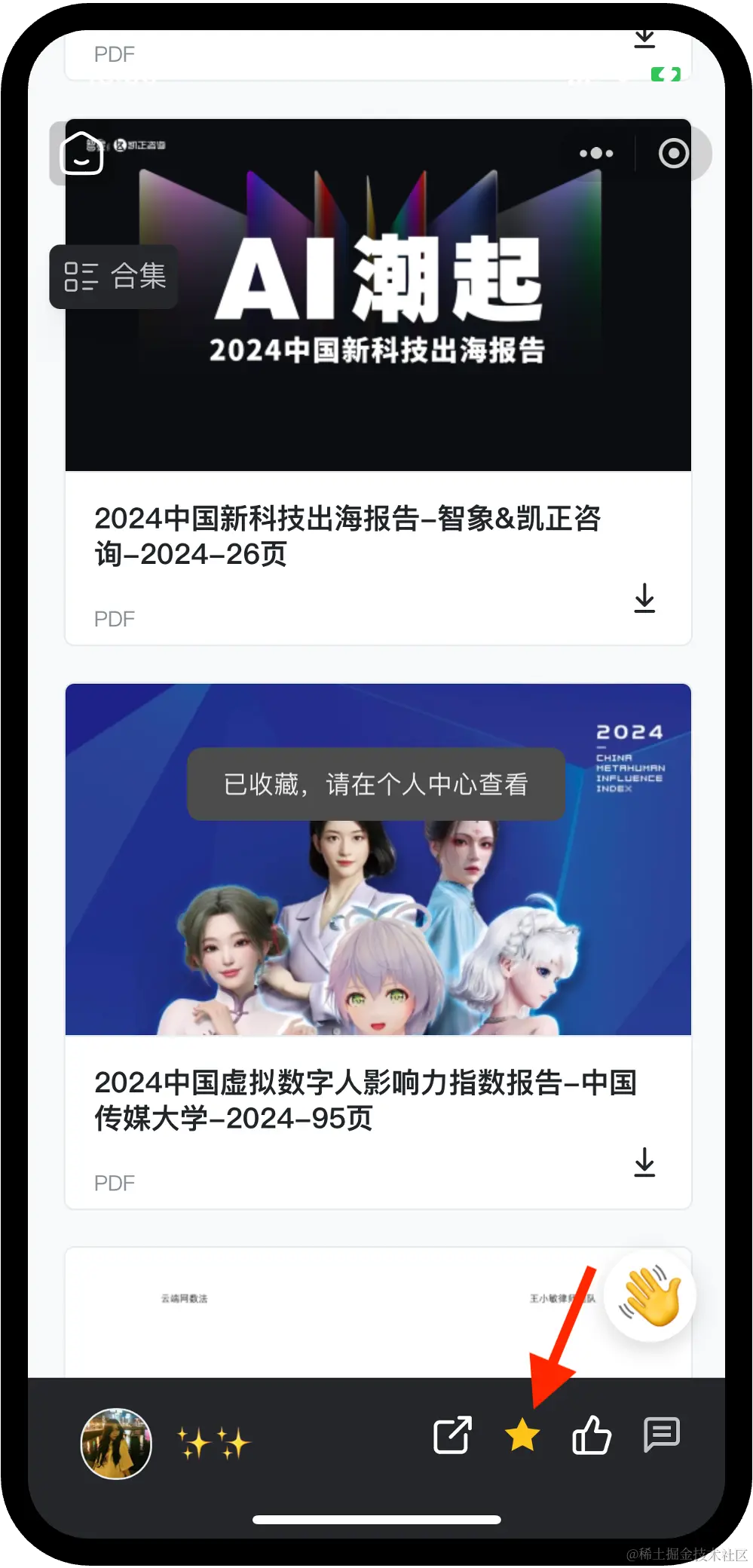Close the mini program with the circle button

click(x=673, y=153)
